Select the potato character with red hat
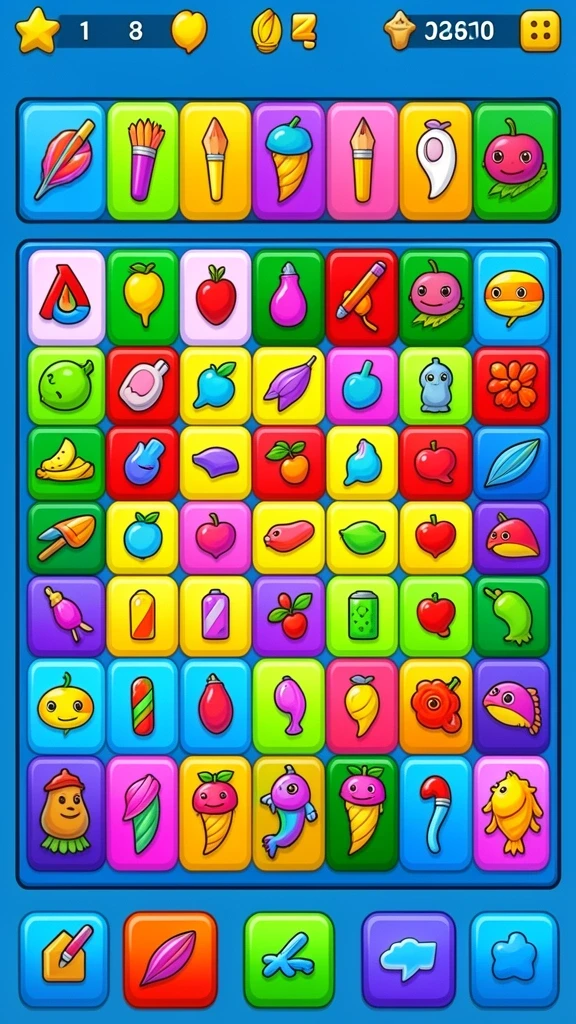 coord(66,814)
